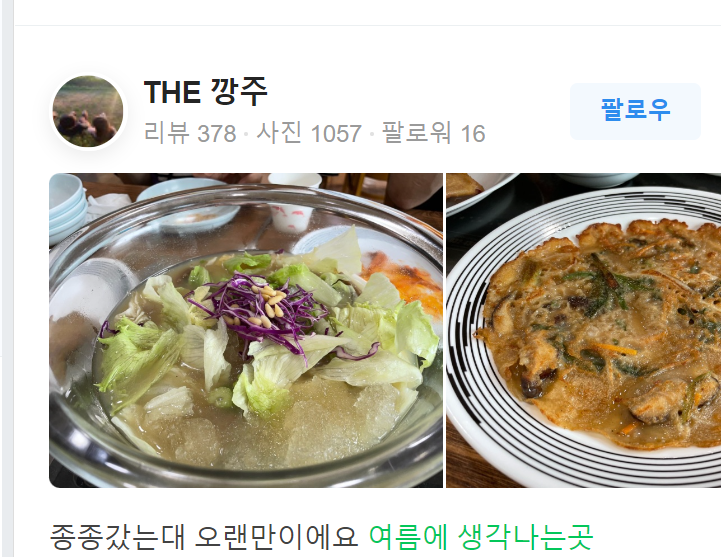
Task: Tap the 여름에 생각나는곳 green tag
Action: (480, 537)
